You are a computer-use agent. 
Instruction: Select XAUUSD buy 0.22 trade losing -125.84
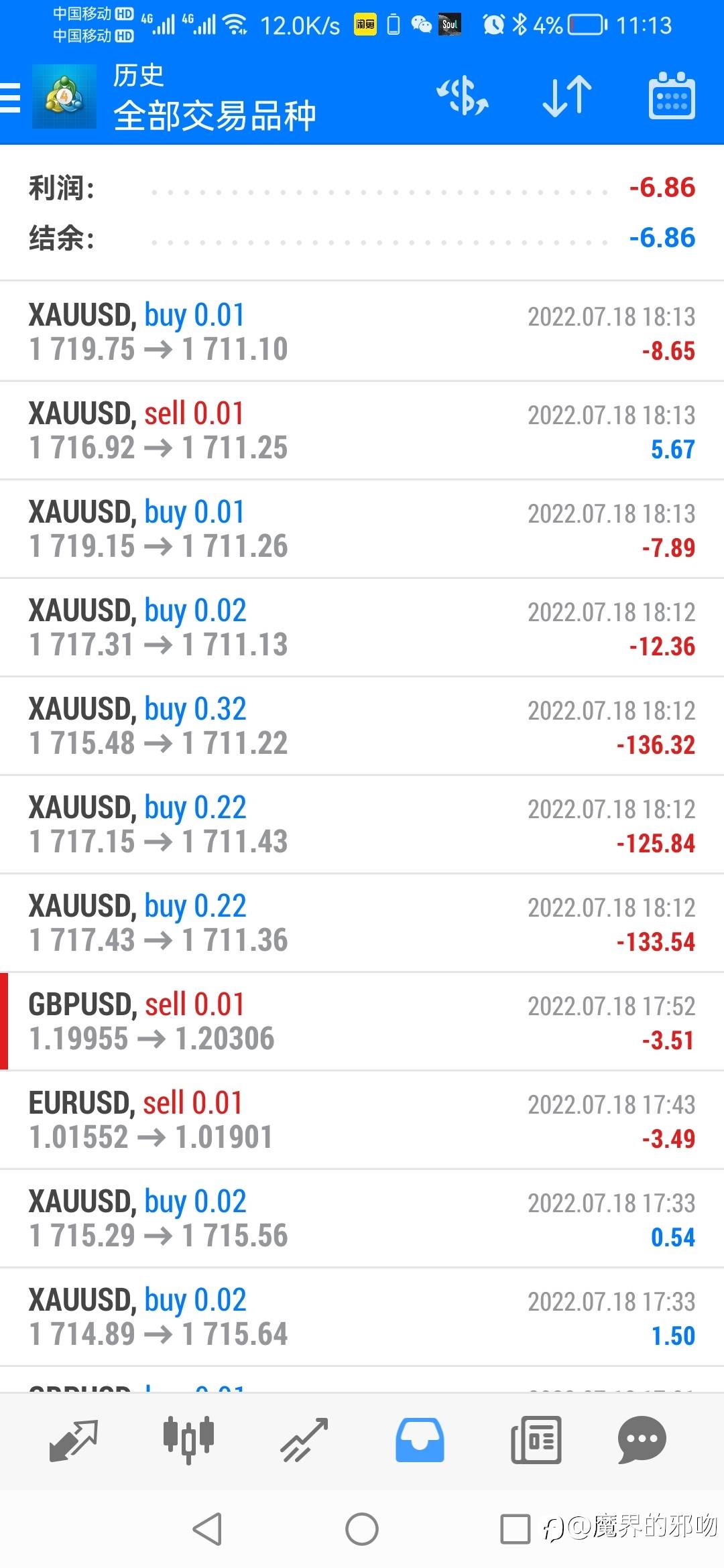click(362, 824)
